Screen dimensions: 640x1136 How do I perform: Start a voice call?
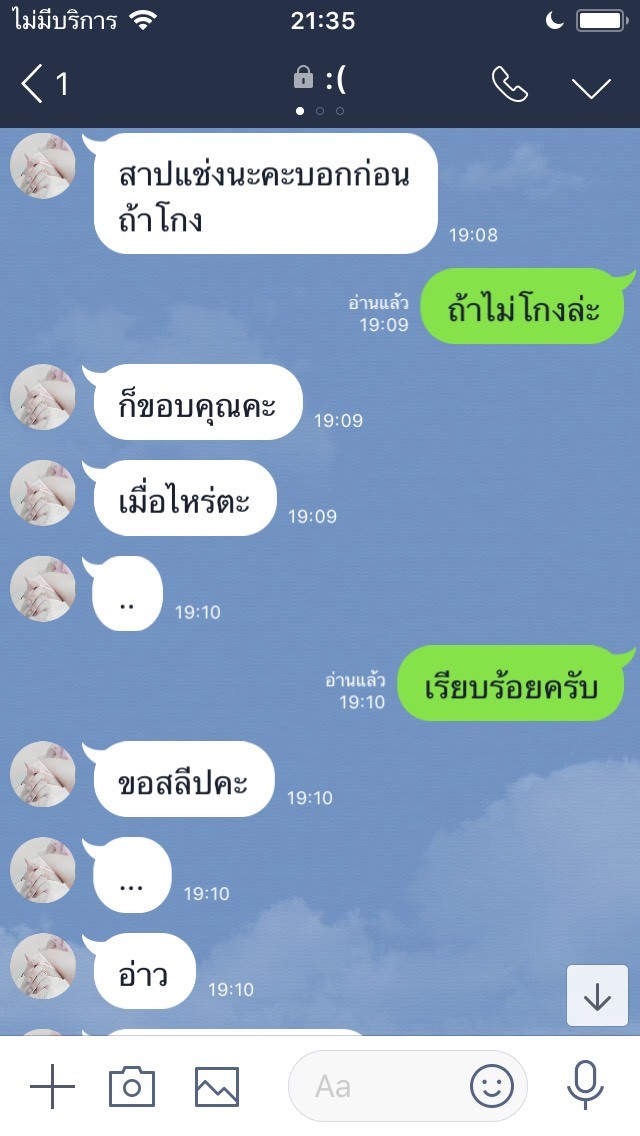tap(510, 84)
